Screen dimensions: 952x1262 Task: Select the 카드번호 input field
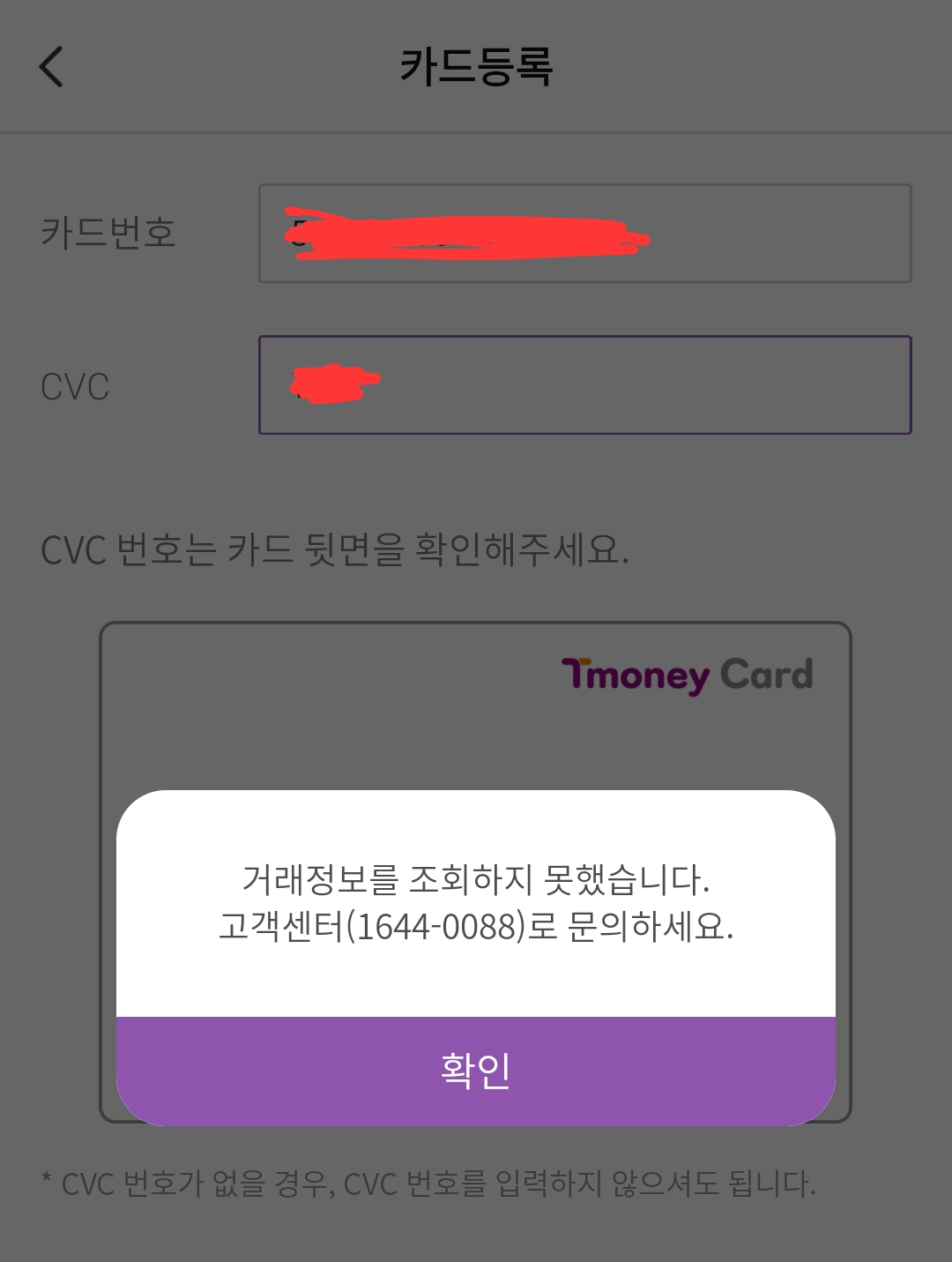point(584,232)
